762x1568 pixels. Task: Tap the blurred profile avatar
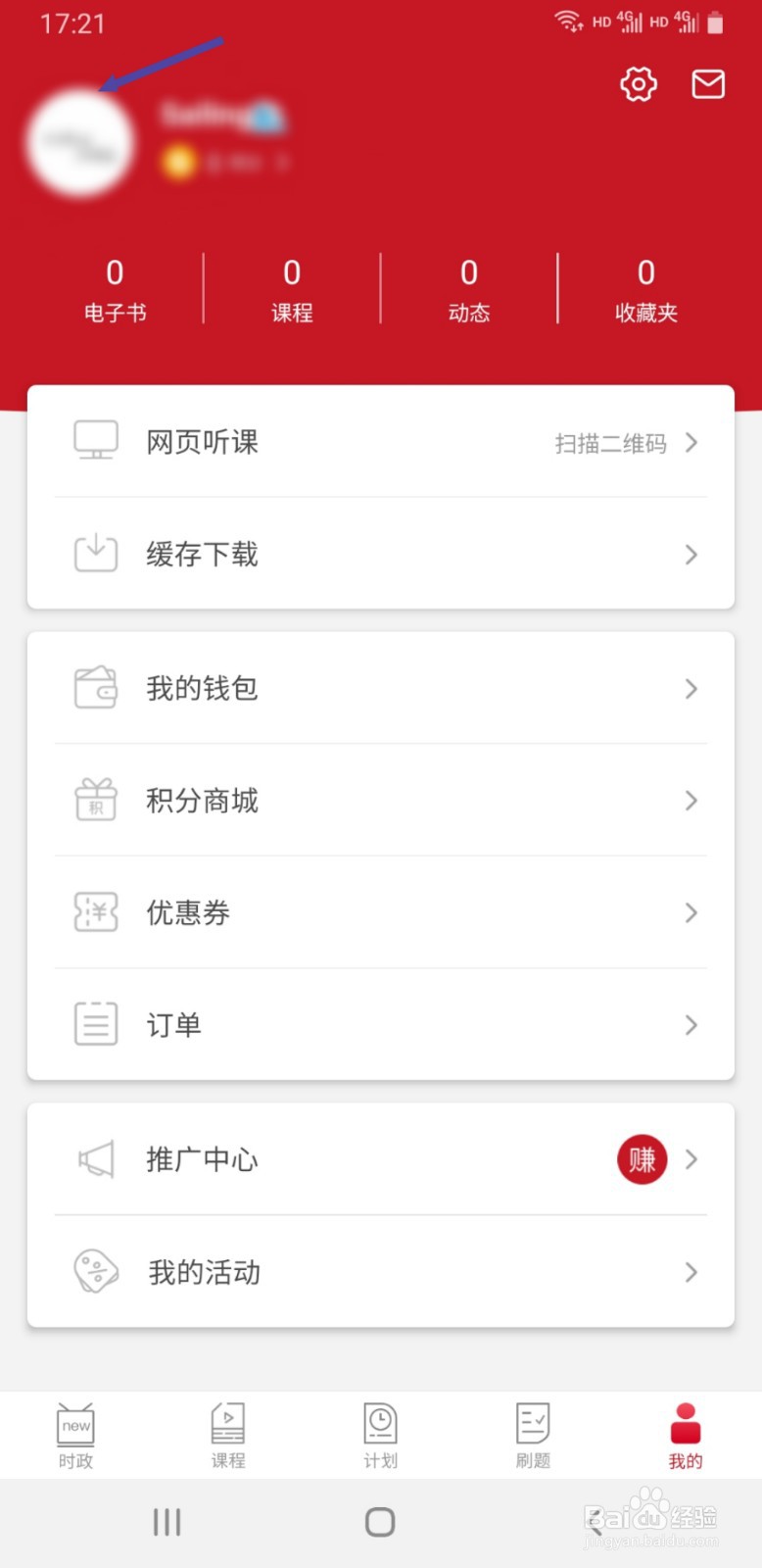tap(79, 143)
